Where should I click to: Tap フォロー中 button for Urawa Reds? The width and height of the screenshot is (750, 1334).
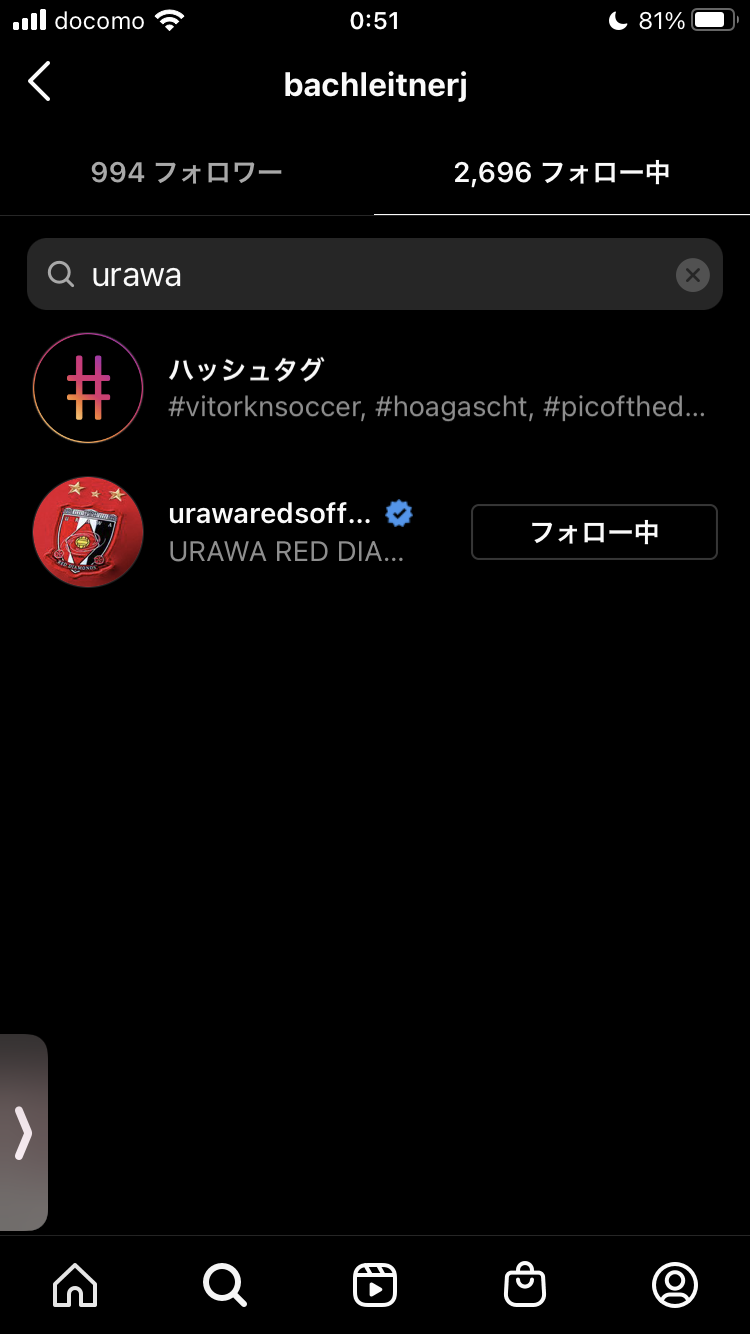coord(594,532)
